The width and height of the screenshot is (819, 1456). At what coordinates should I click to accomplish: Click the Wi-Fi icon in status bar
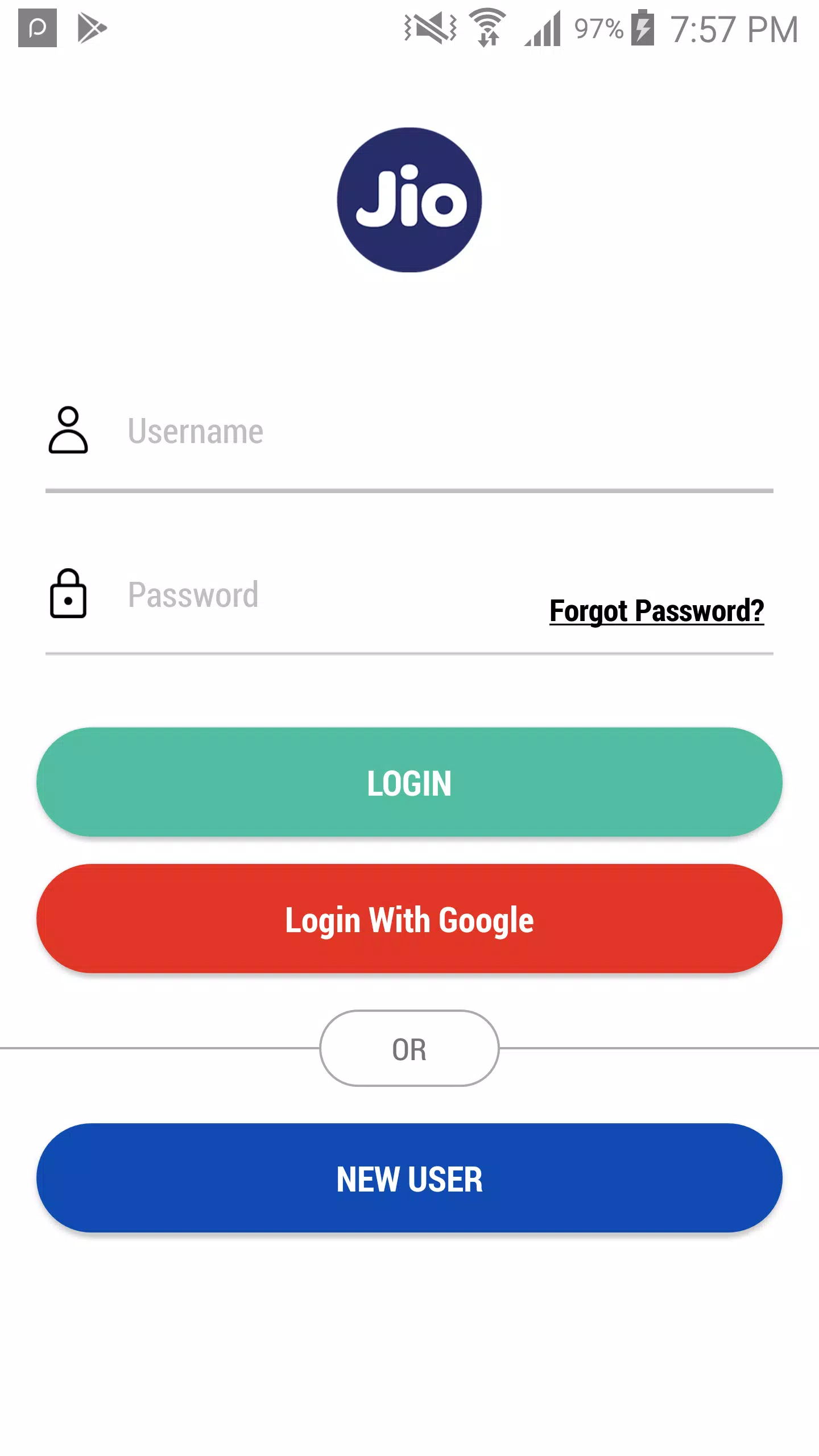point(487,24)
